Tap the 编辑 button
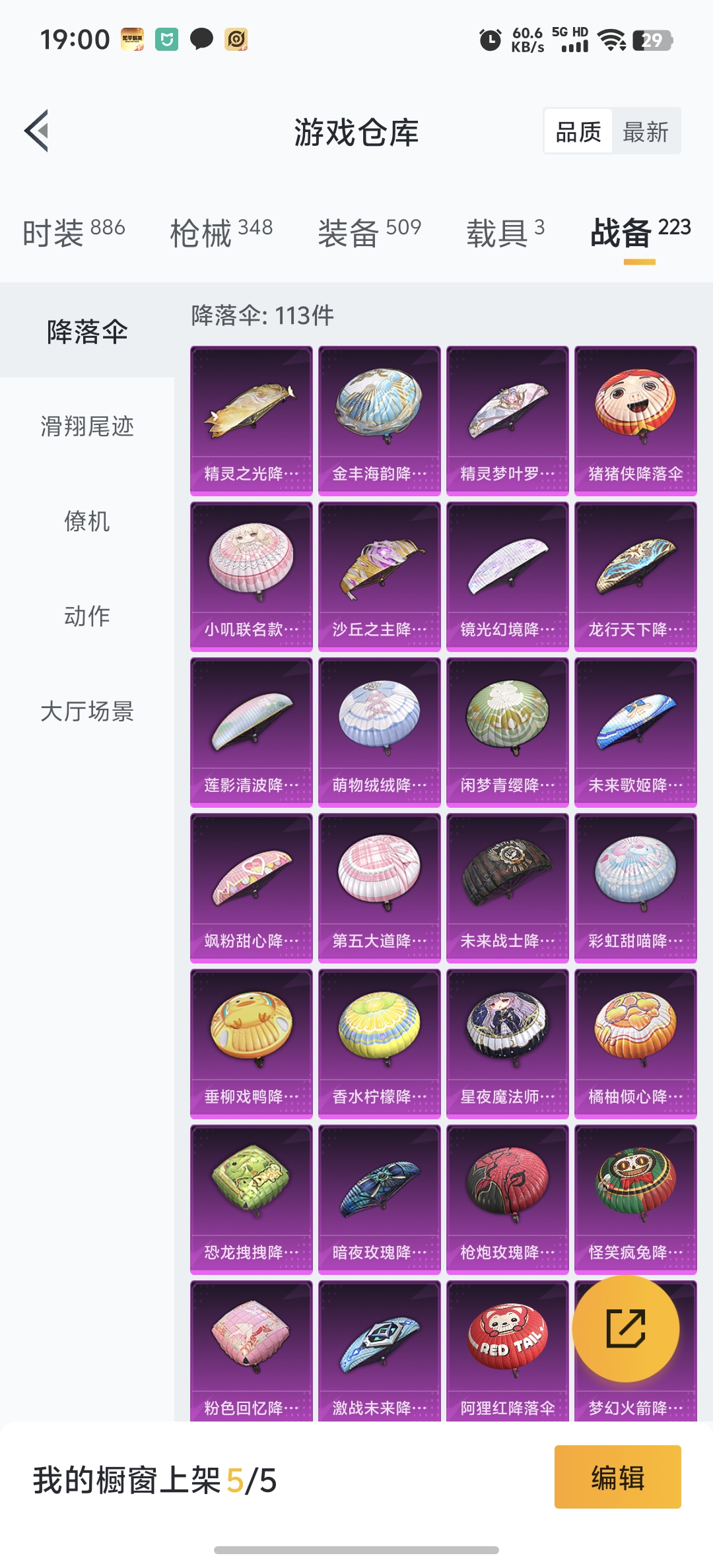713x1568 pixels. [618, 1477]
